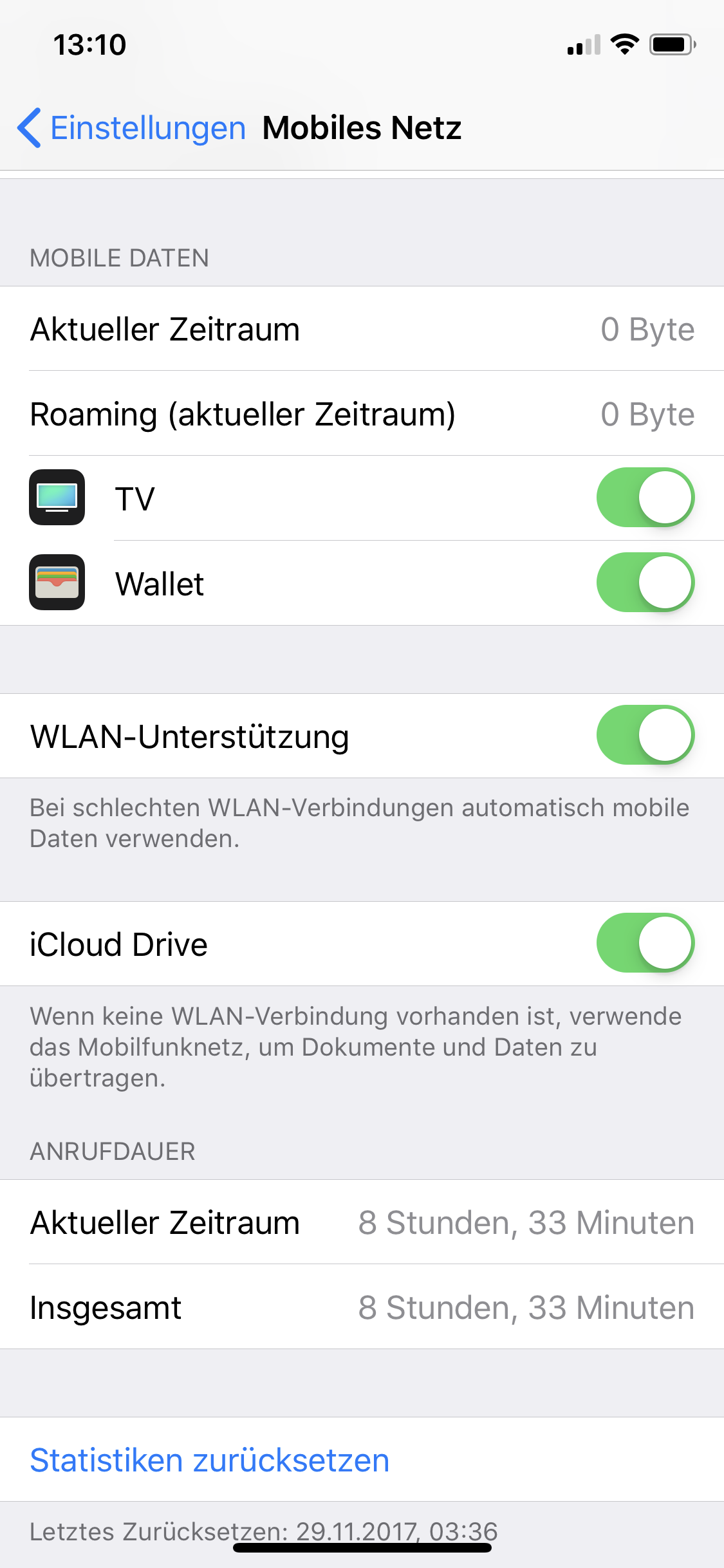Screen dimensions: 724x1568
Task: Switch off iCloud Drive mobile data
Action: coord(645,943)
